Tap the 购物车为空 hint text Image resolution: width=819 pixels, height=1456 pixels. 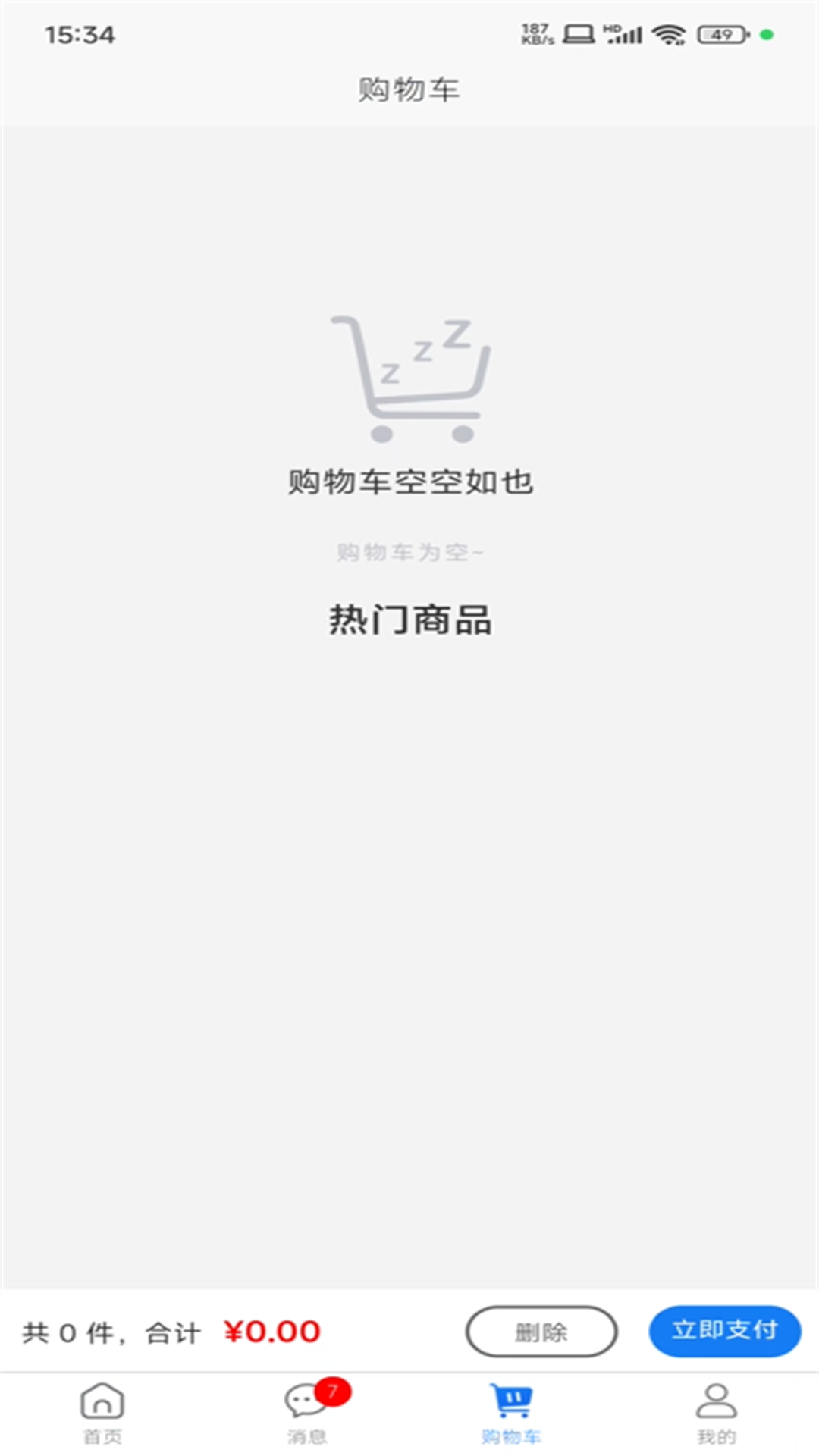[409, 554]
